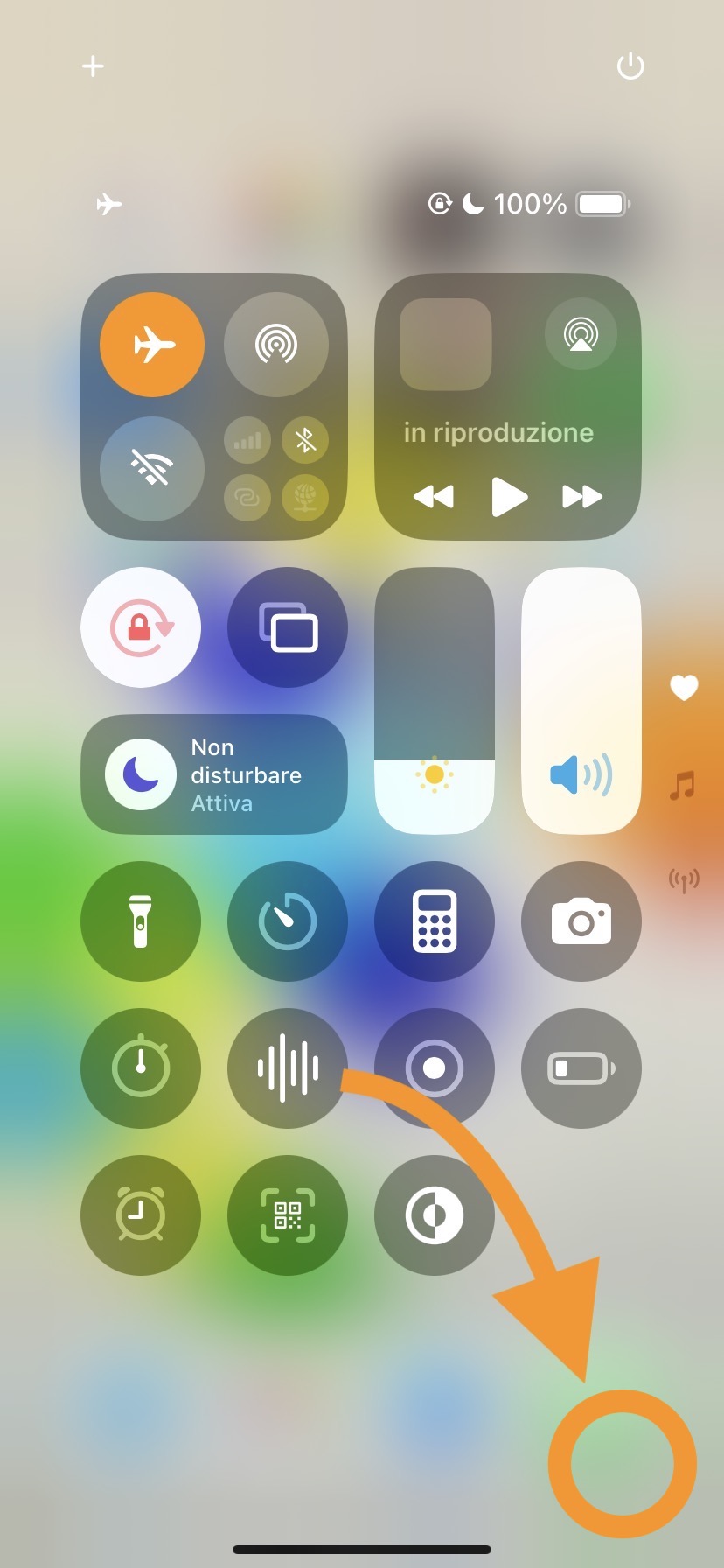Play the media
Viewport: 724px width, 1568px height.
[x=509, y=497]
